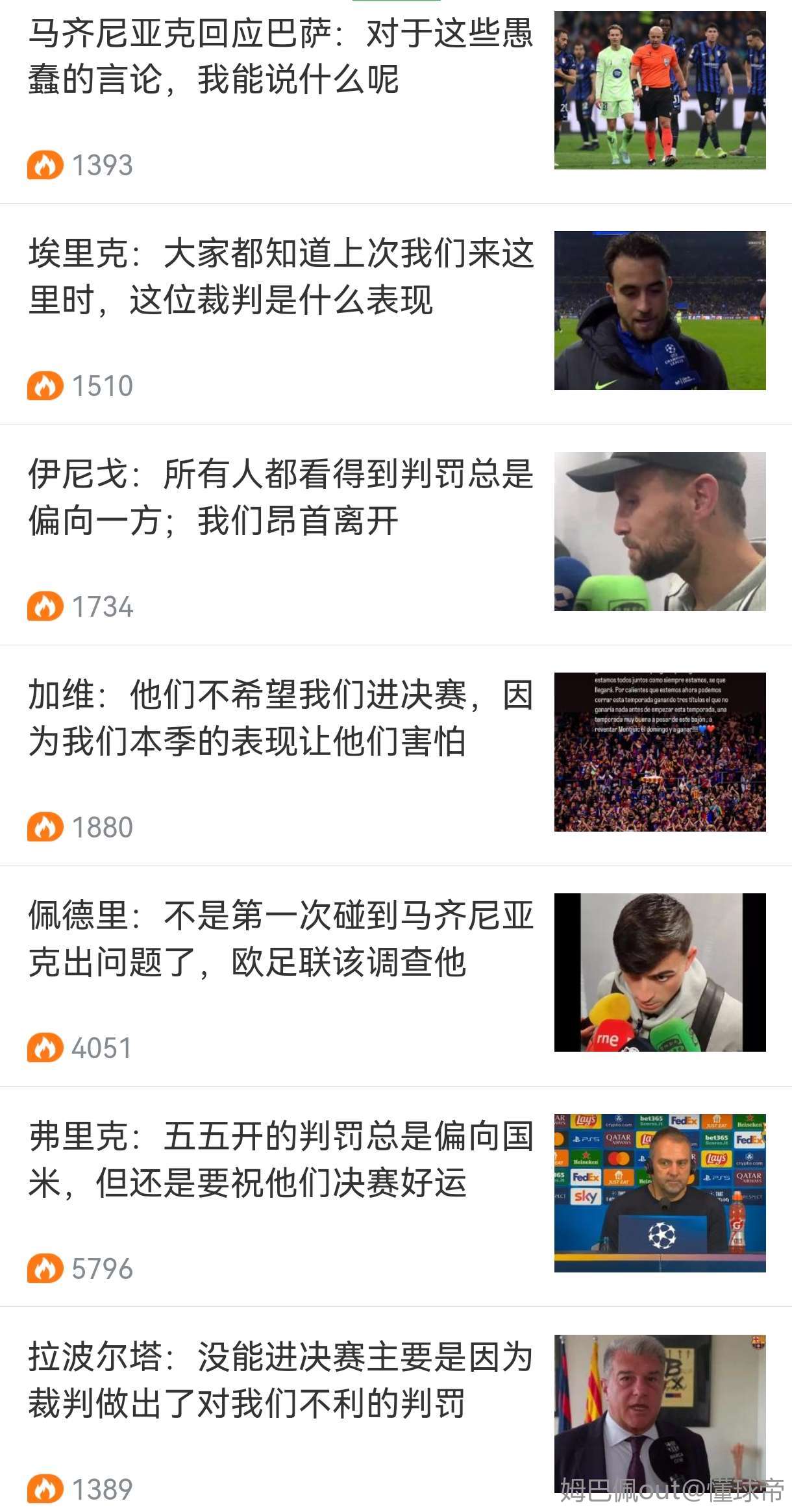792x1512 pixels.
Task: Open the 马齐尼亚克回应巴萨 article
Action: coord(280,57)
